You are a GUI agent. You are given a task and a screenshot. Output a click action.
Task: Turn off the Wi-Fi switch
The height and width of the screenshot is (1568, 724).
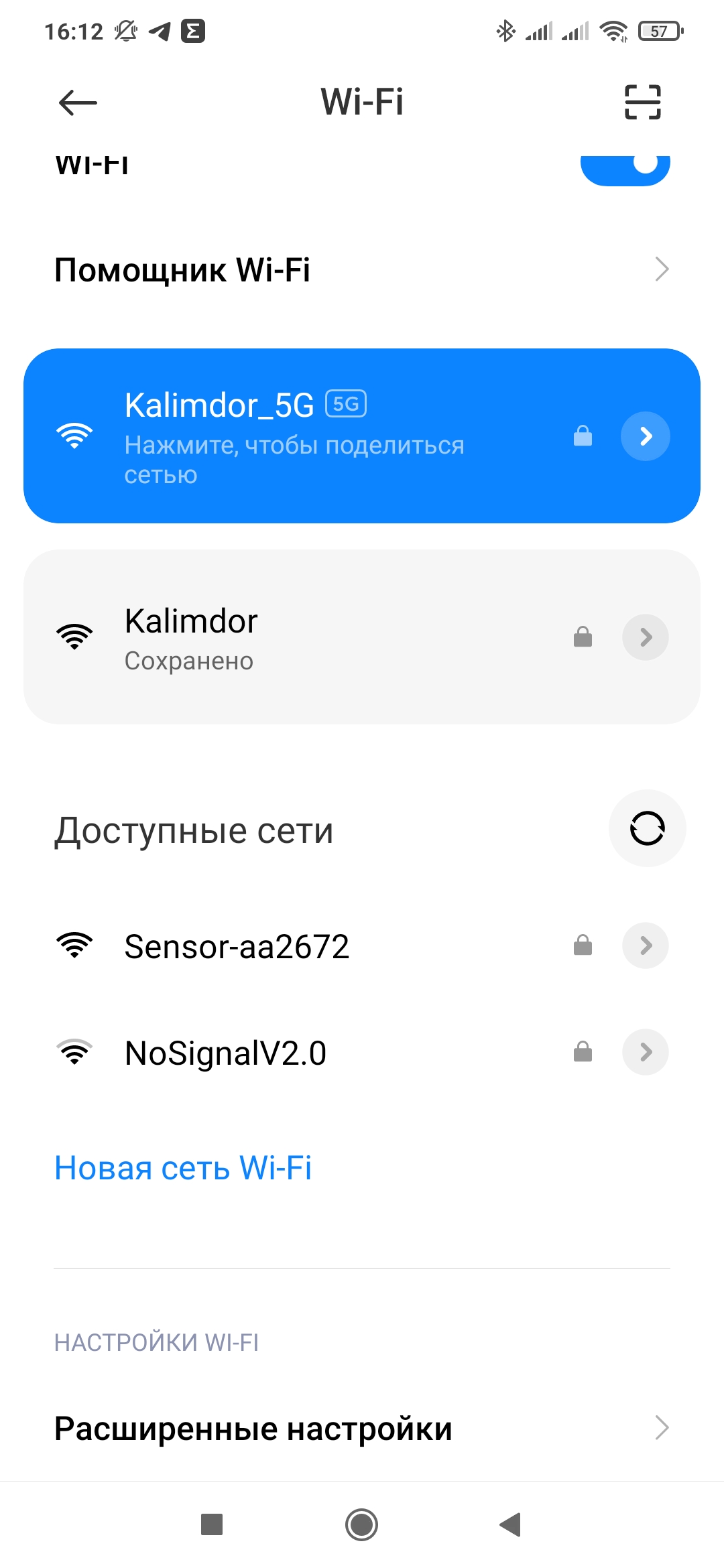[x=625, y=166]
